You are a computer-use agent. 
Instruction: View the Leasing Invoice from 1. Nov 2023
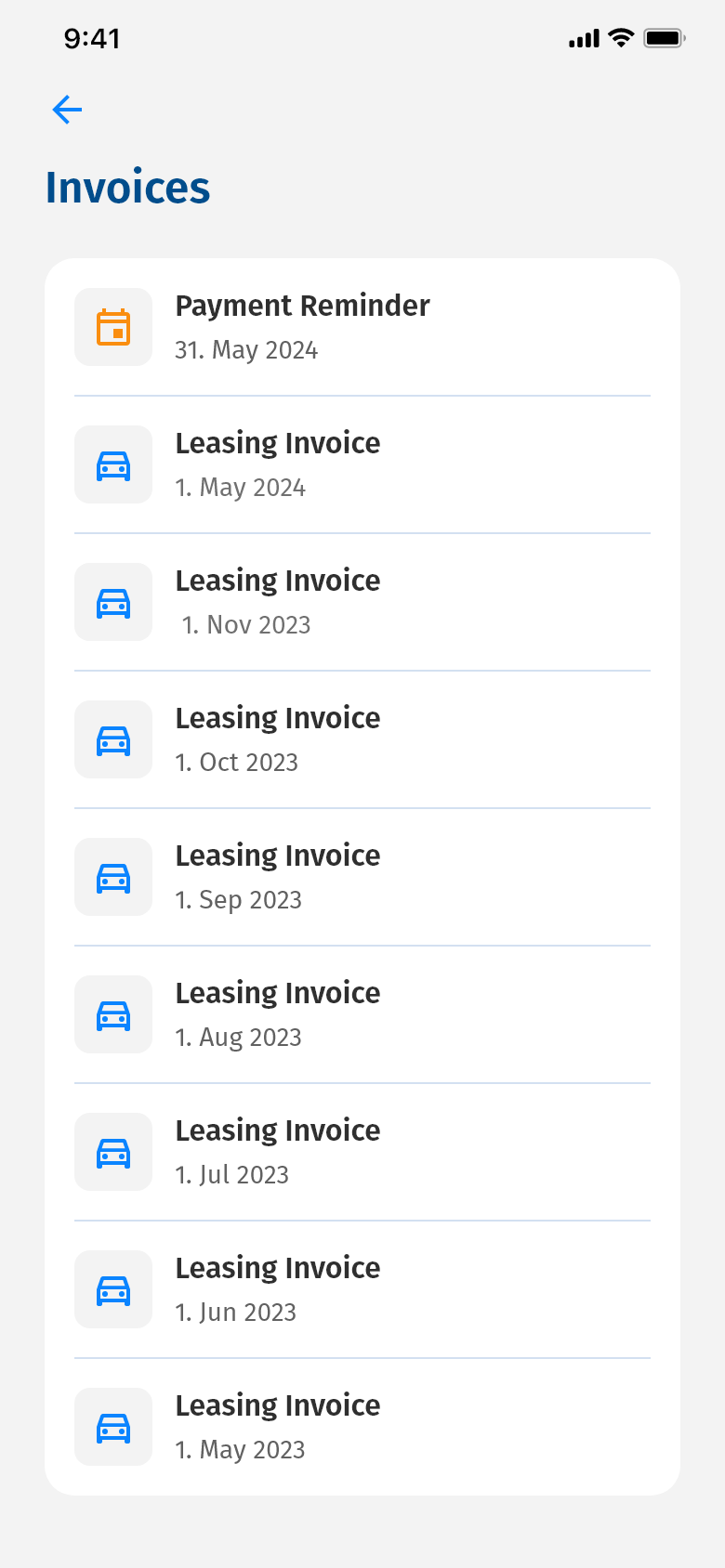(x=362, y=602)
